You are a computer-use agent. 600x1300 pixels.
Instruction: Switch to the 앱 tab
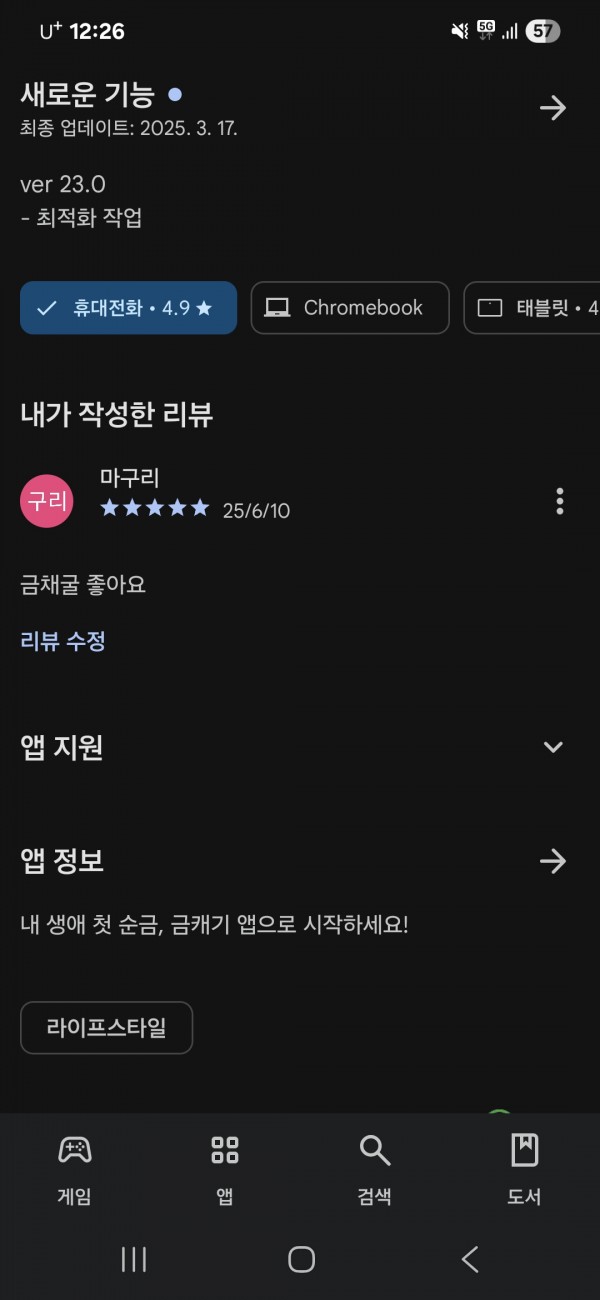(225, 1170)
